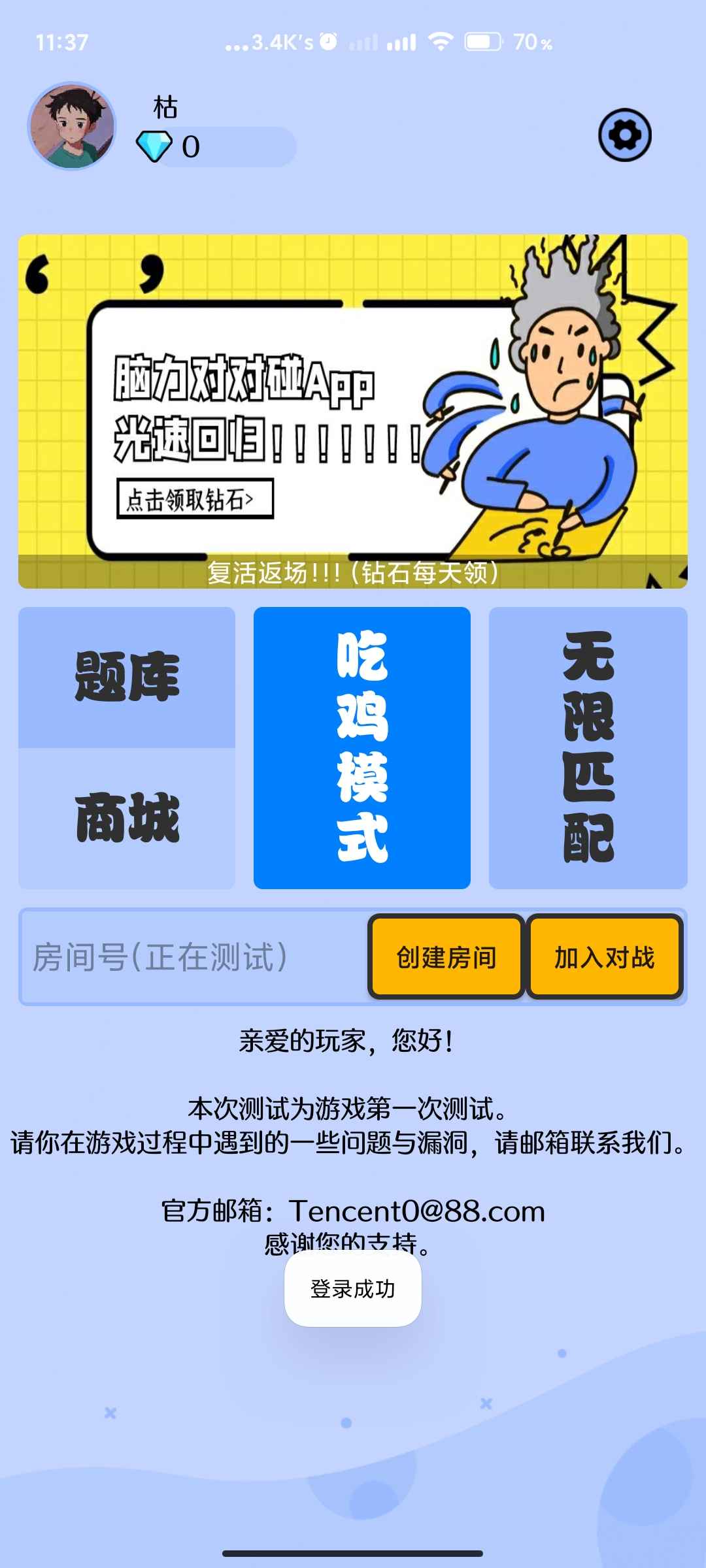The image size is (706, 1568).
Task: Start 吃鸡模式 game mode
Action: pos(362,747)
